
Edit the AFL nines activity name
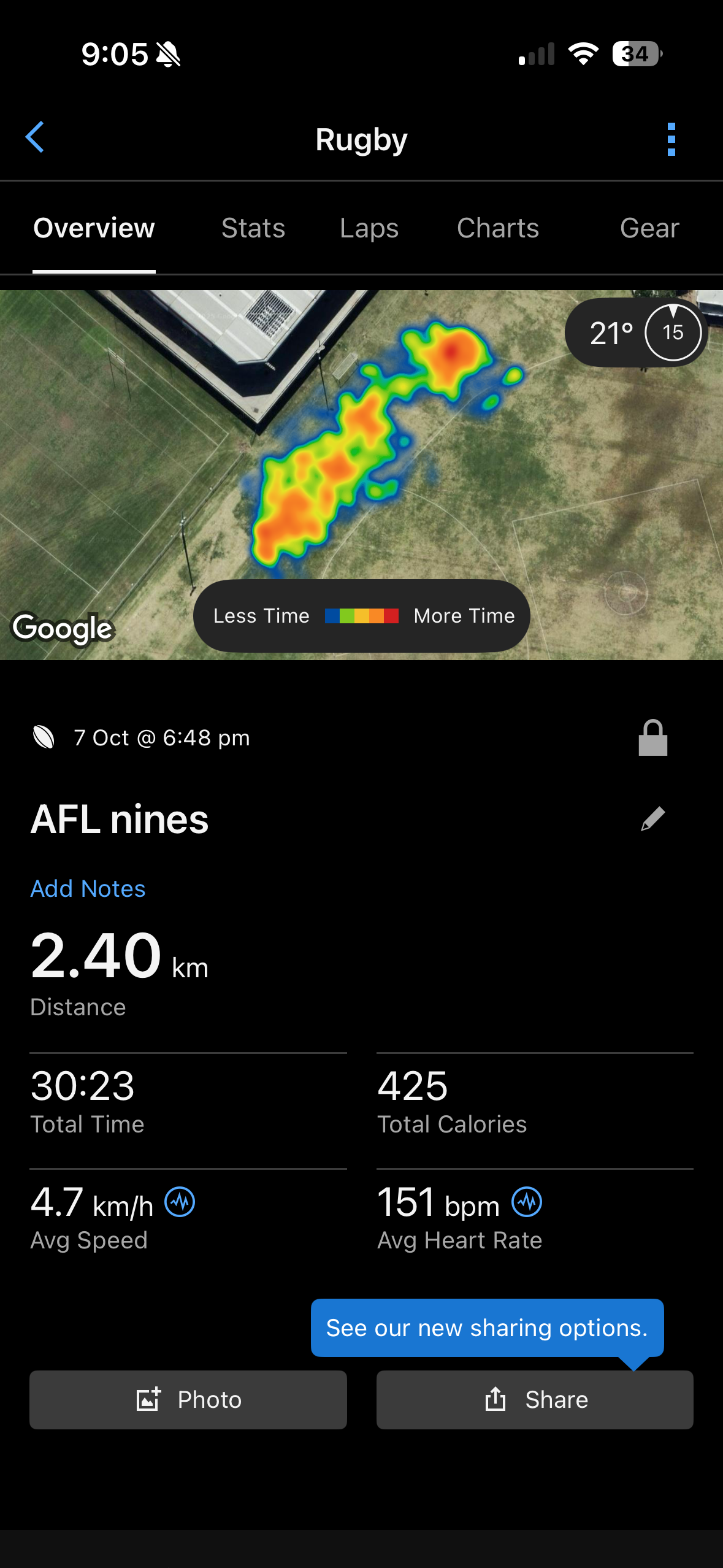[652, 819]
